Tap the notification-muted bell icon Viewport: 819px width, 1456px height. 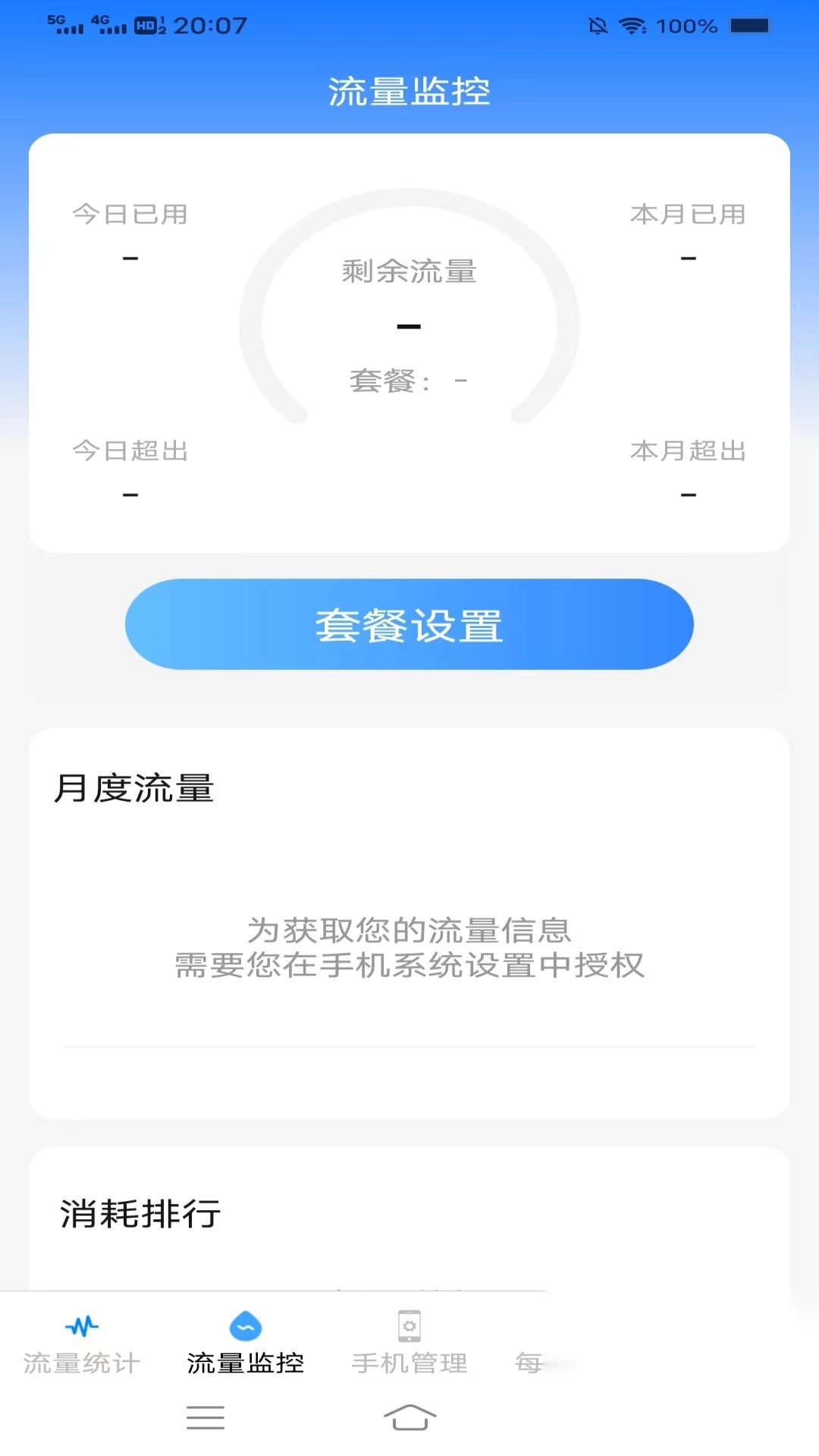pyautogui.click(x=596, y=25)
